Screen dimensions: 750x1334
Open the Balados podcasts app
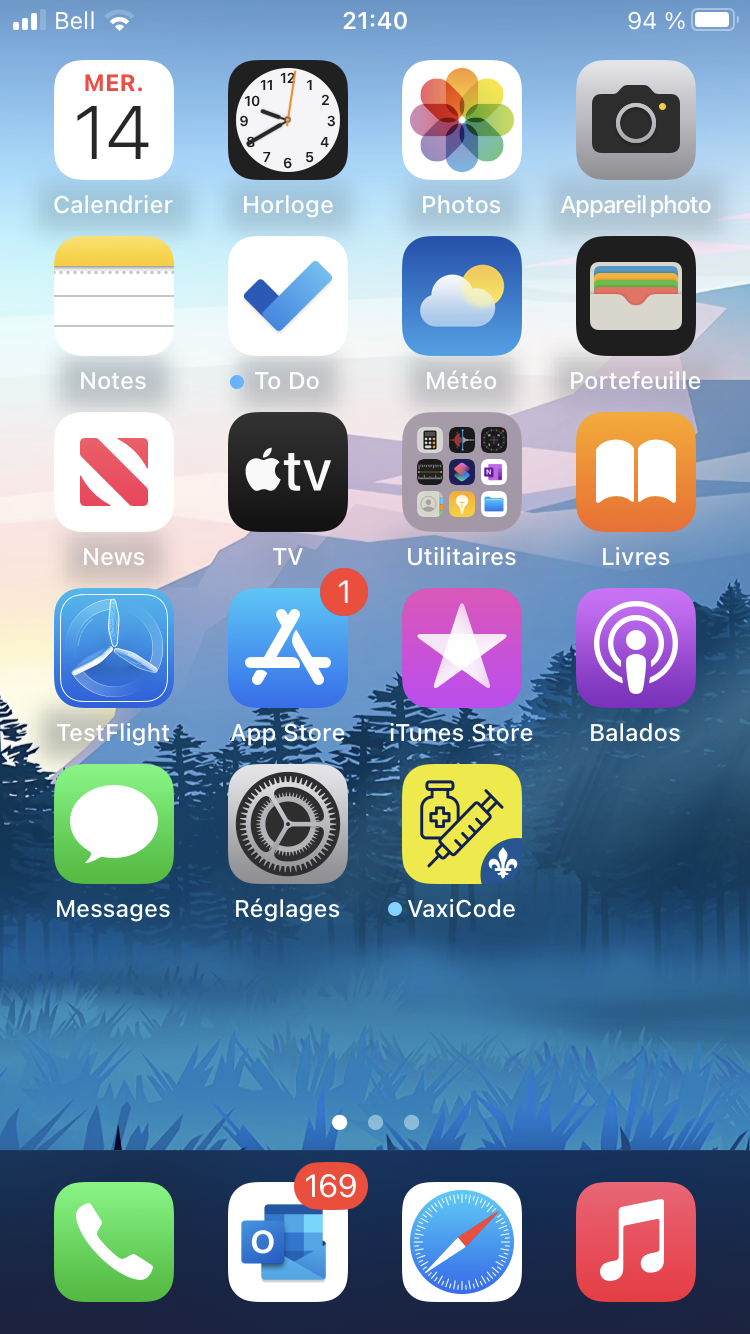point(636,648)
